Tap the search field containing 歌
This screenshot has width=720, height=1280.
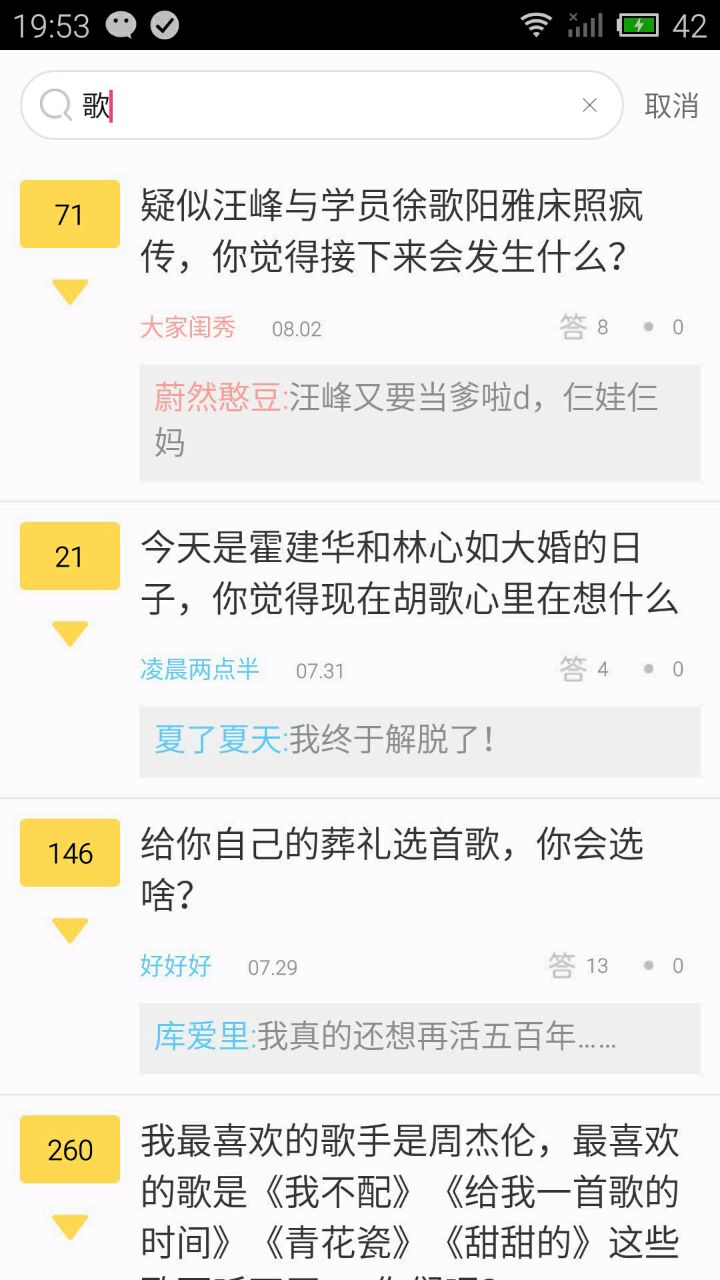[321, 105]
